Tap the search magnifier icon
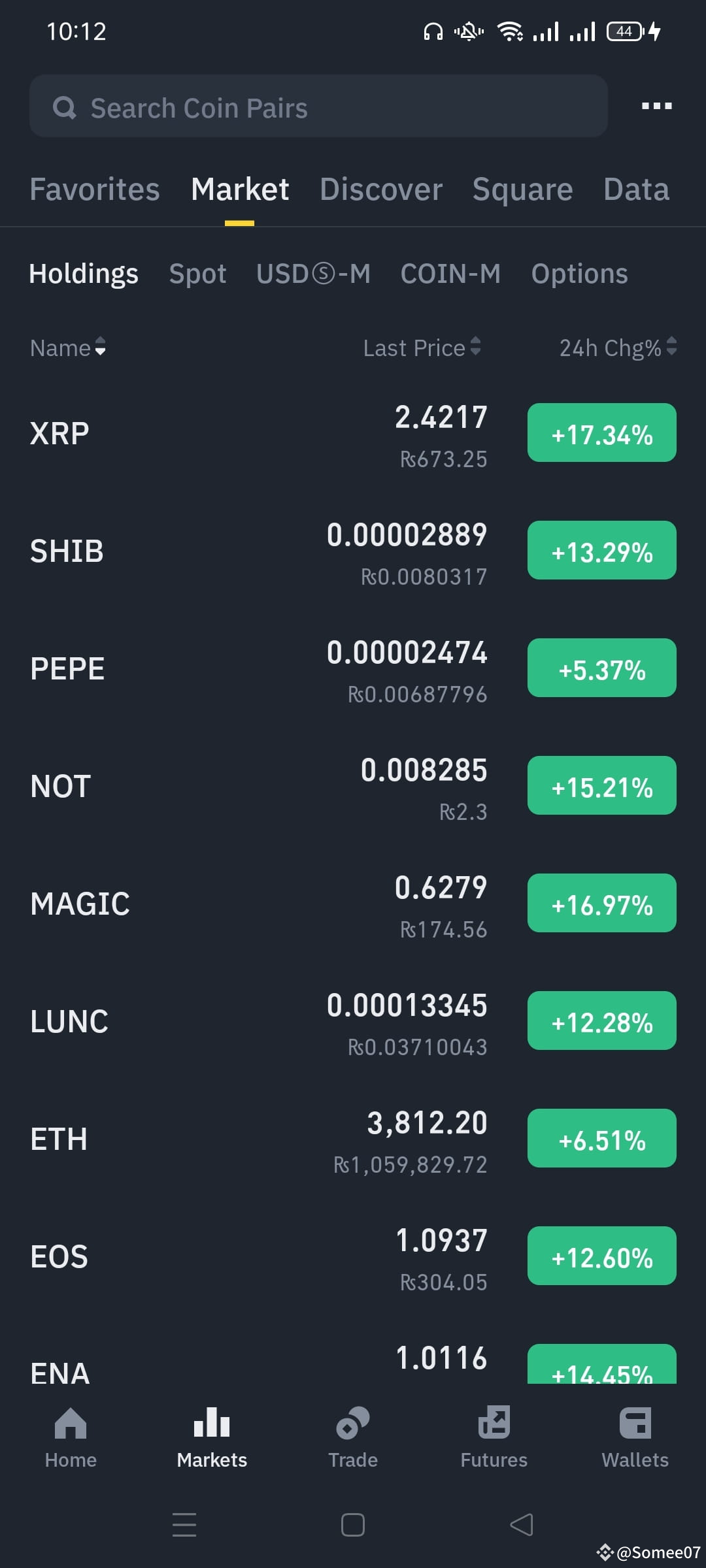 (65, 106)
